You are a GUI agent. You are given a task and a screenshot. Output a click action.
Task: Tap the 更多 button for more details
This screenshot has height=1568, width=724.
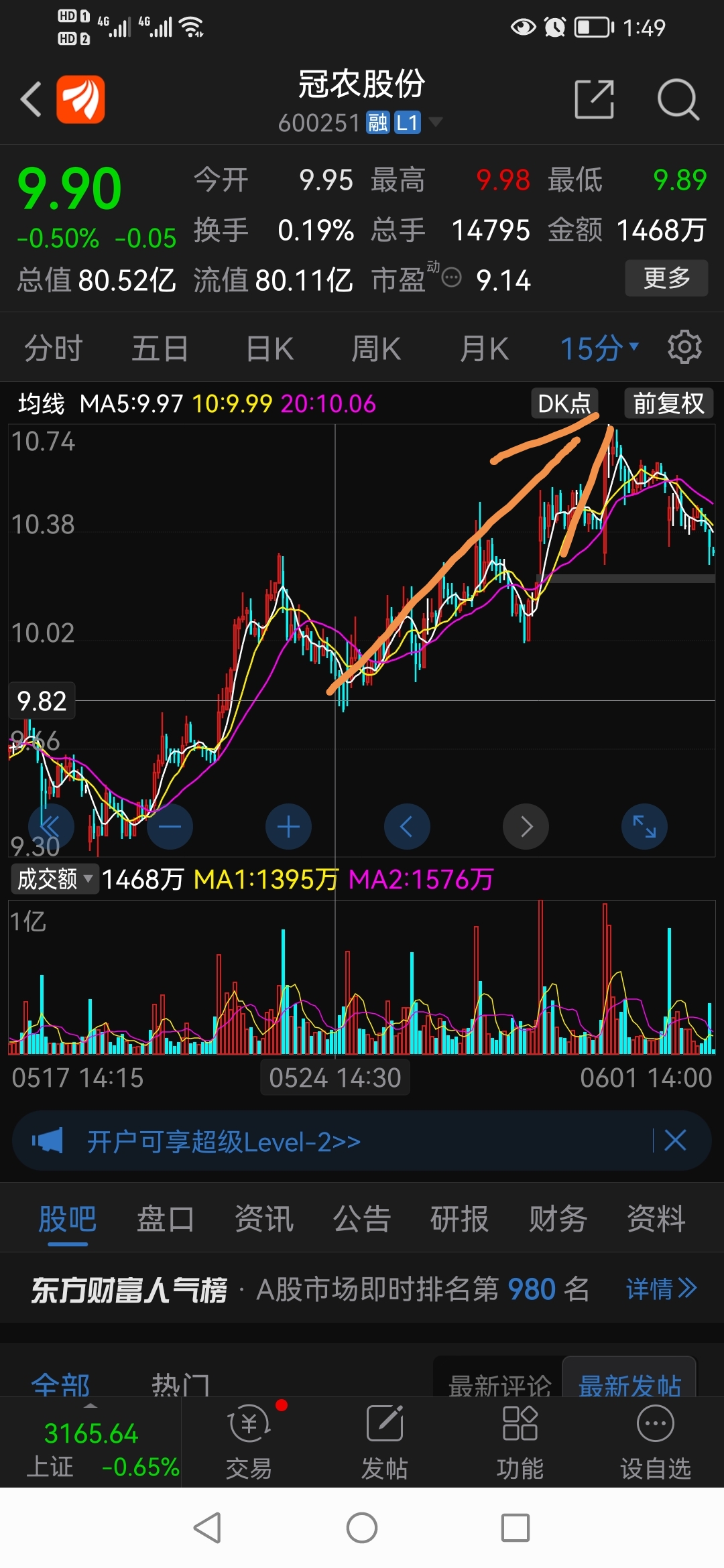[x=666, y=279]
